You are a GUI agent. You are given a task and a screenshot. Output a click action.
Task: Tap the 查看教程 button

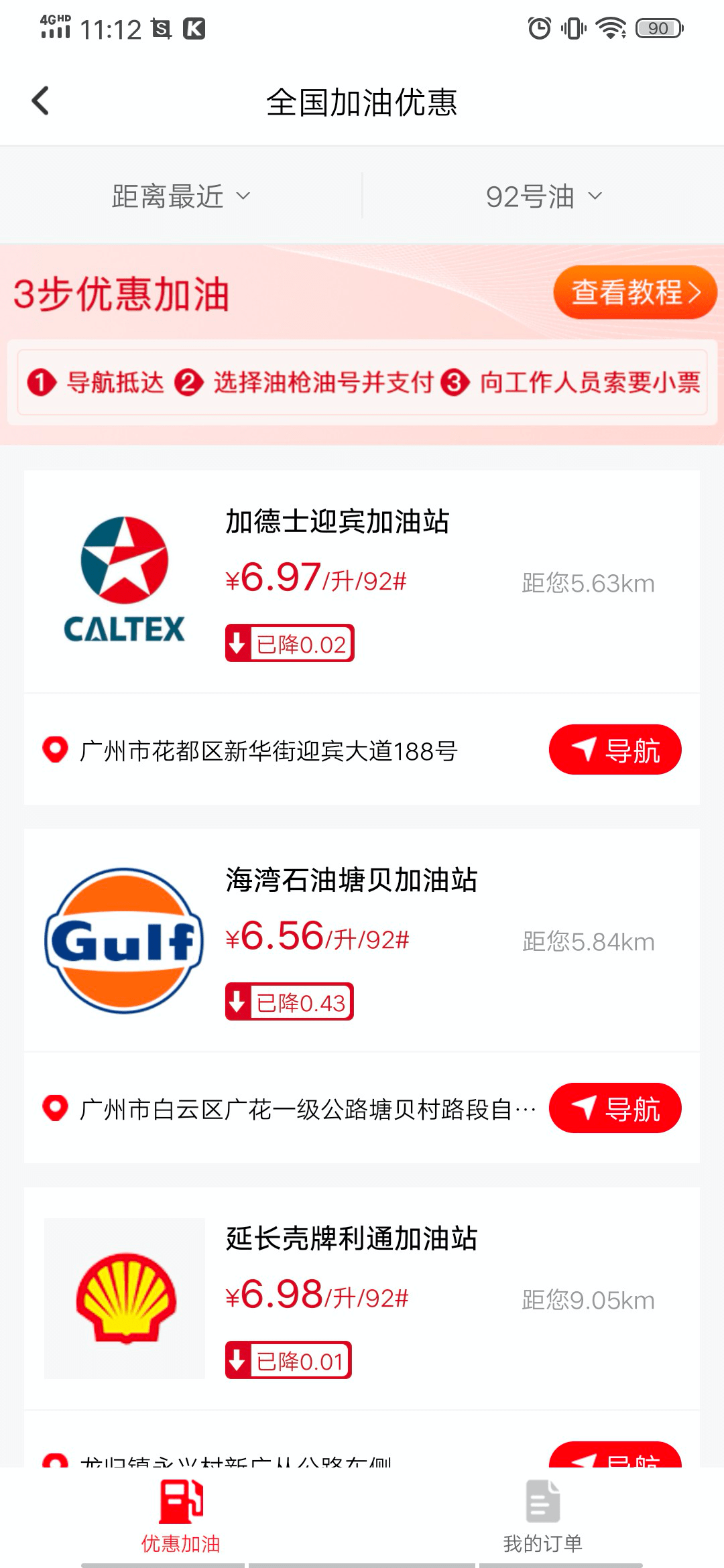point(634,292)
